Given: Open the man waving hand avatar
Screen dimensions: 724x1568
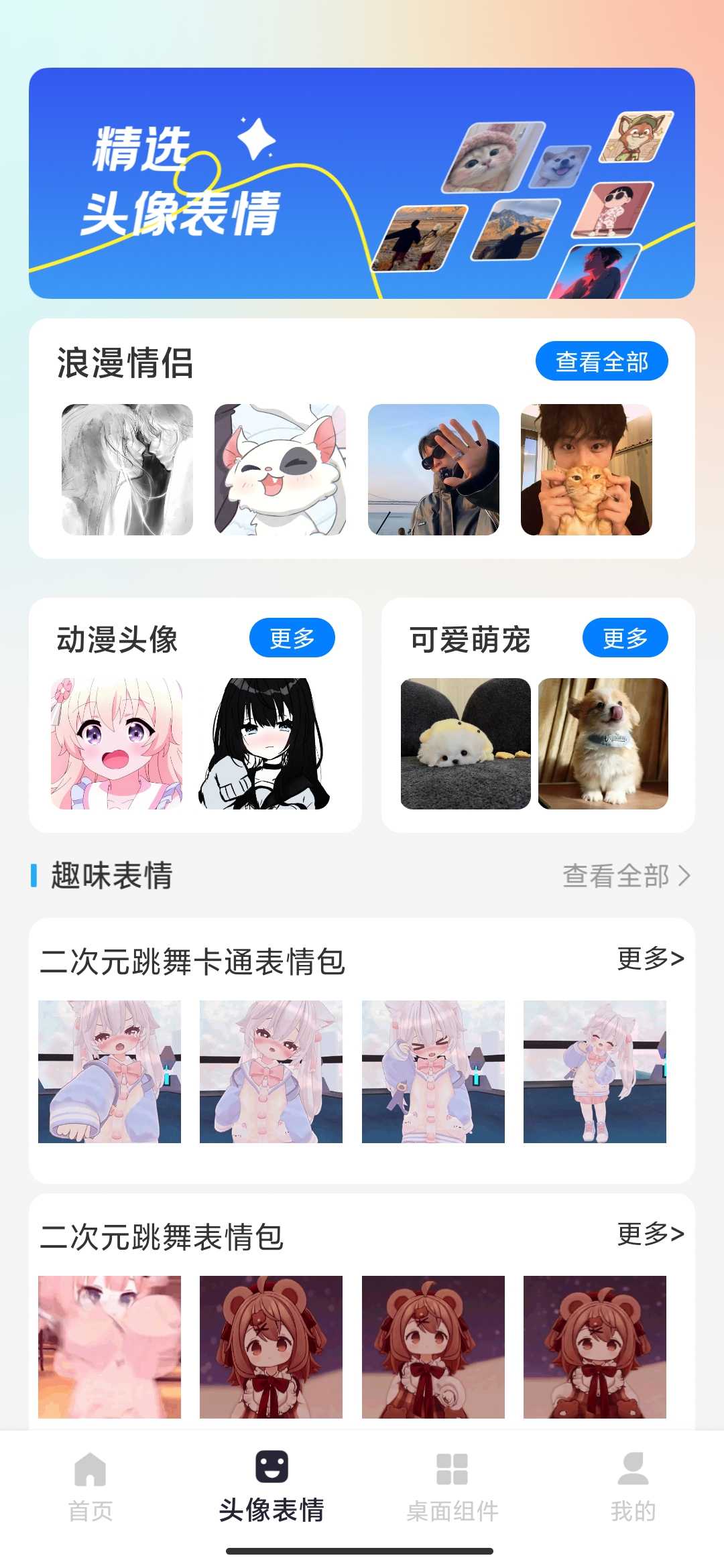Looking at the screenshot, I should [434, 469].
